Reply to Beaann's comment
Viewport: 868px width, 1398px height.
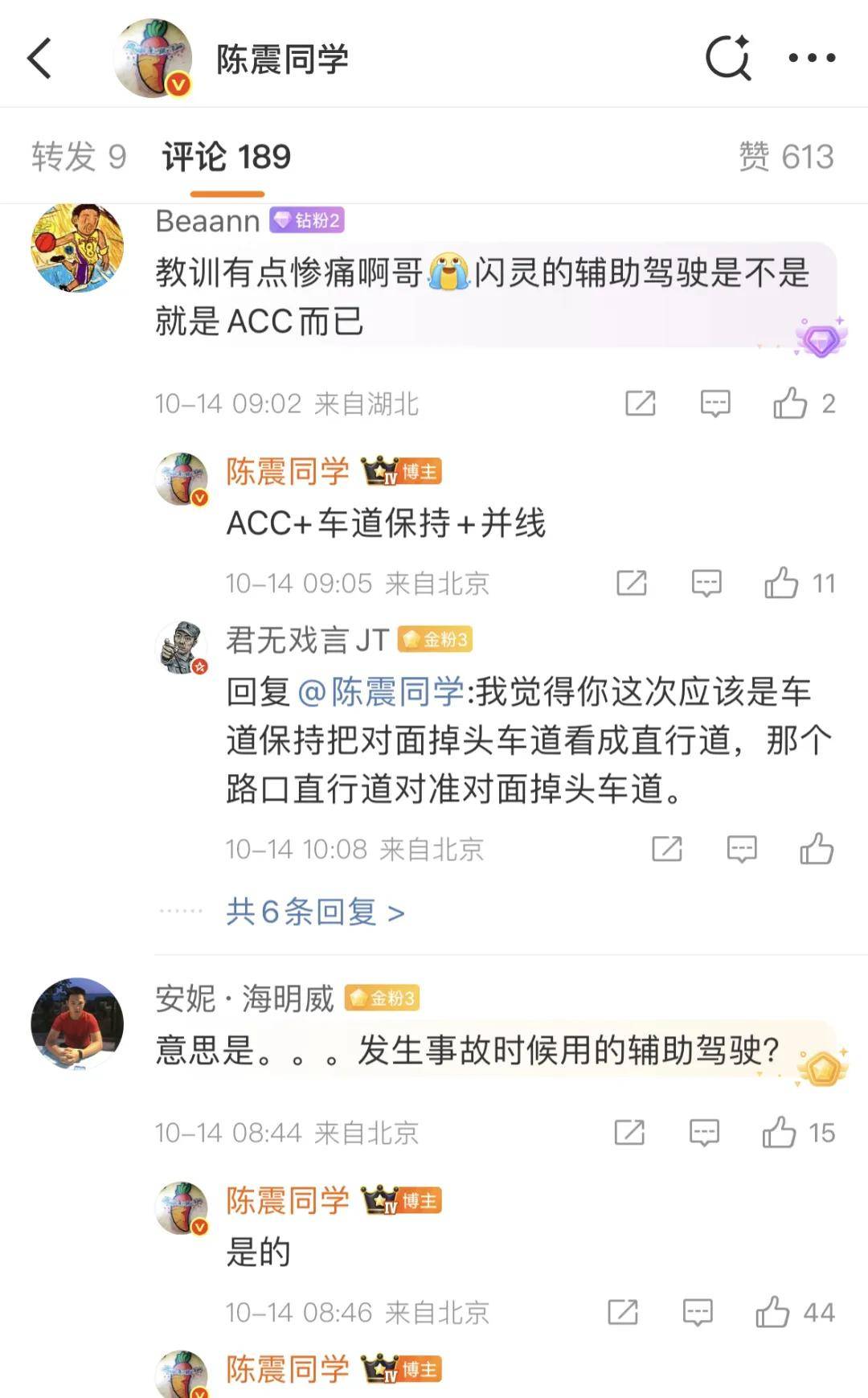coord(715,404)
